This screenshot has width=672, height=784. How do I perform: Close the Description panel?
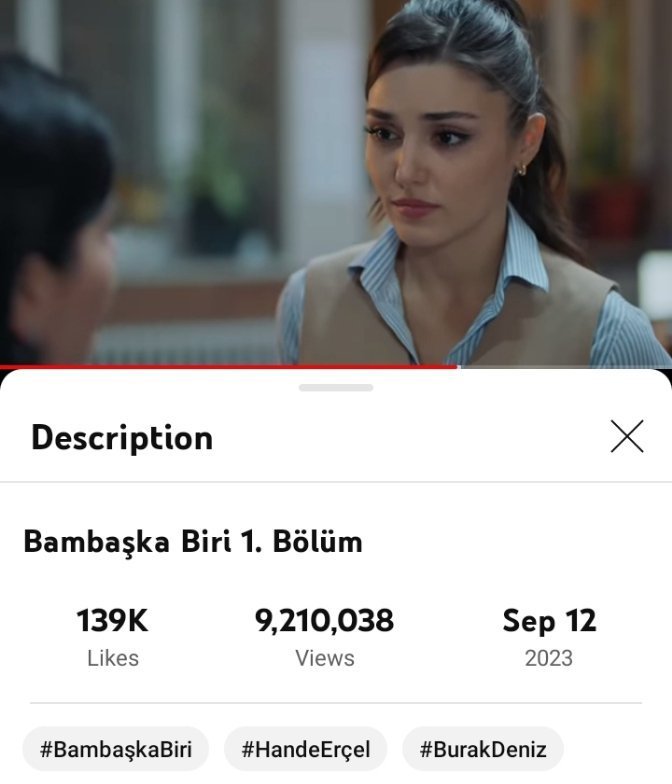pyautogui.click(x=627, y=436)
